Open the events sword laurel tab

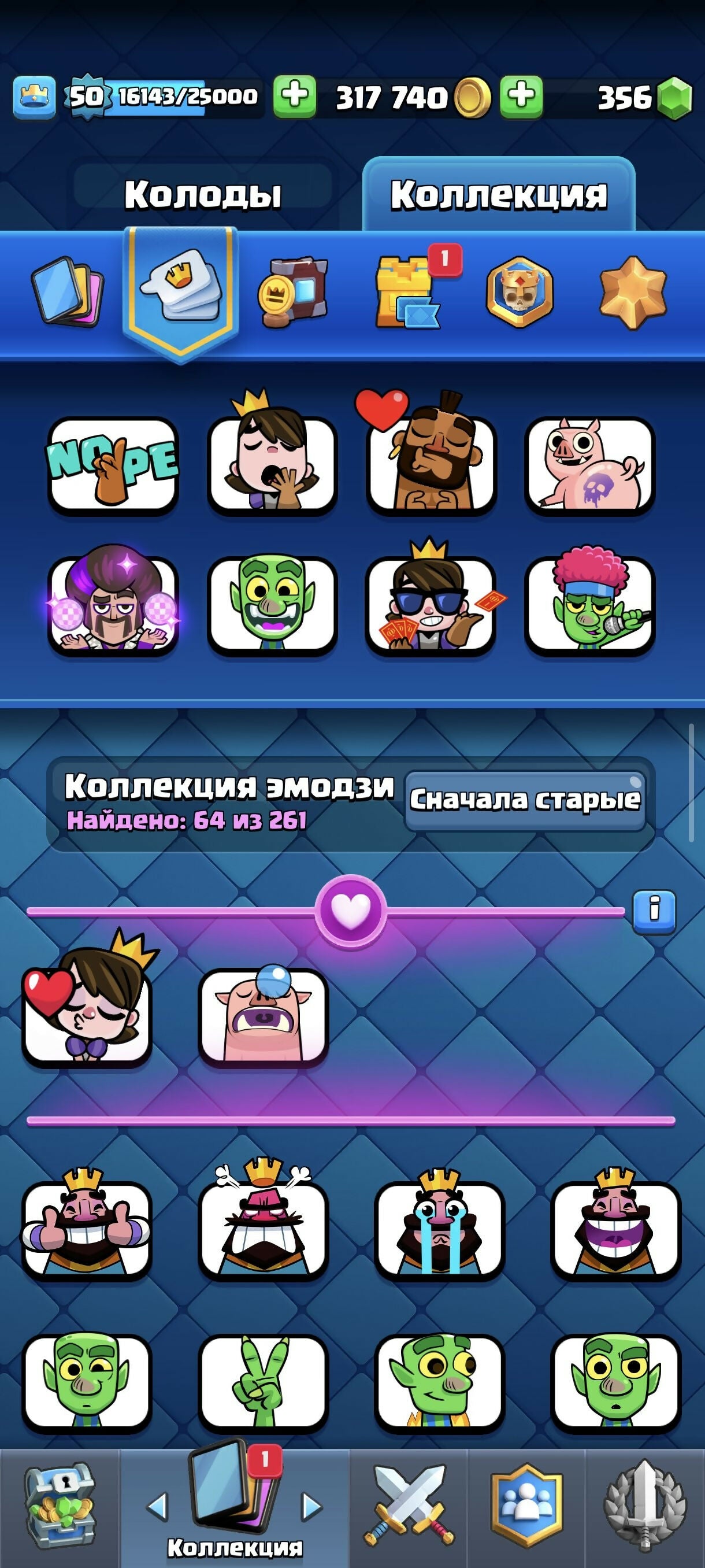pos(645,1506)
